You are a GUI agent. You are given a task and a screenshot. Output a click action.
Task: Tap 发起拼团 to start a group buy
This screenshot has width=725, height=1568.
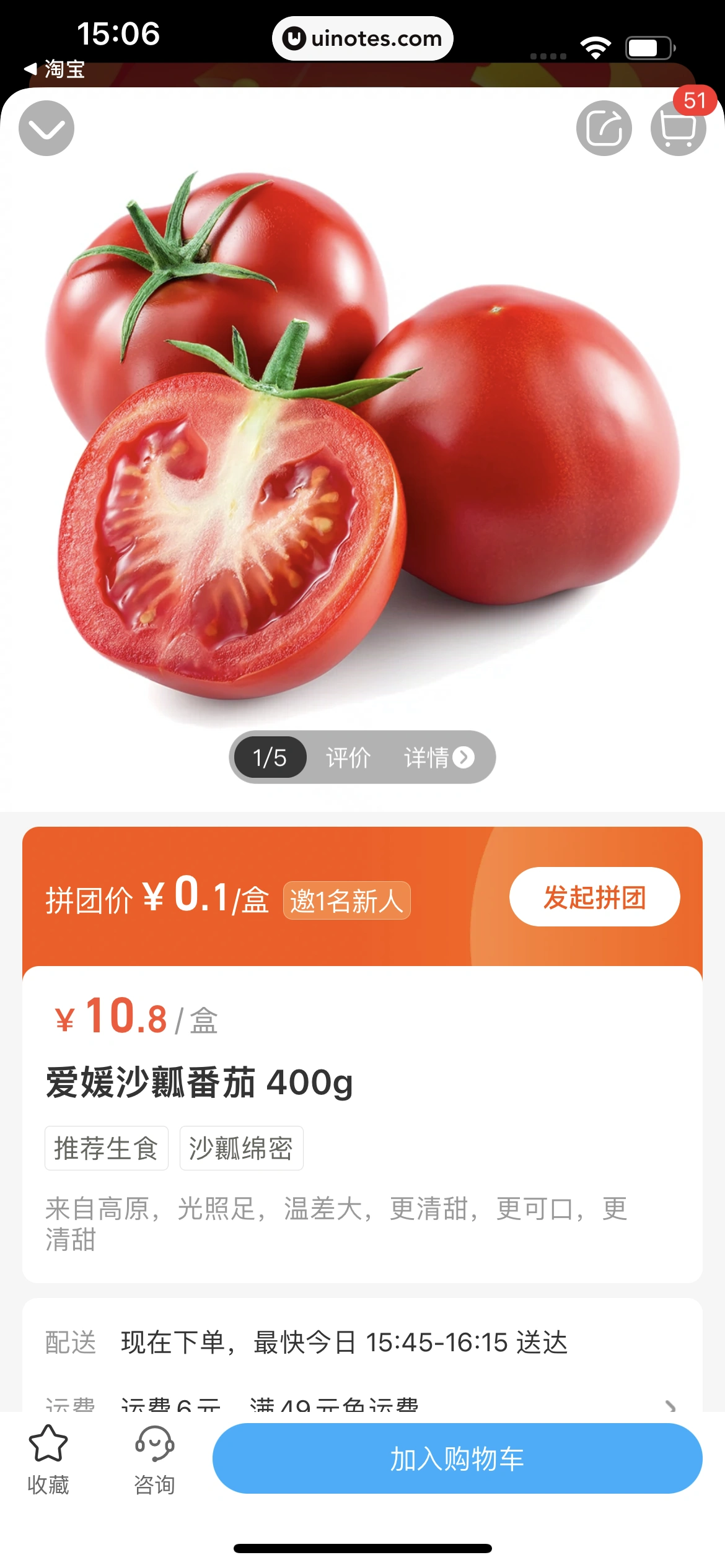(594, 896)
